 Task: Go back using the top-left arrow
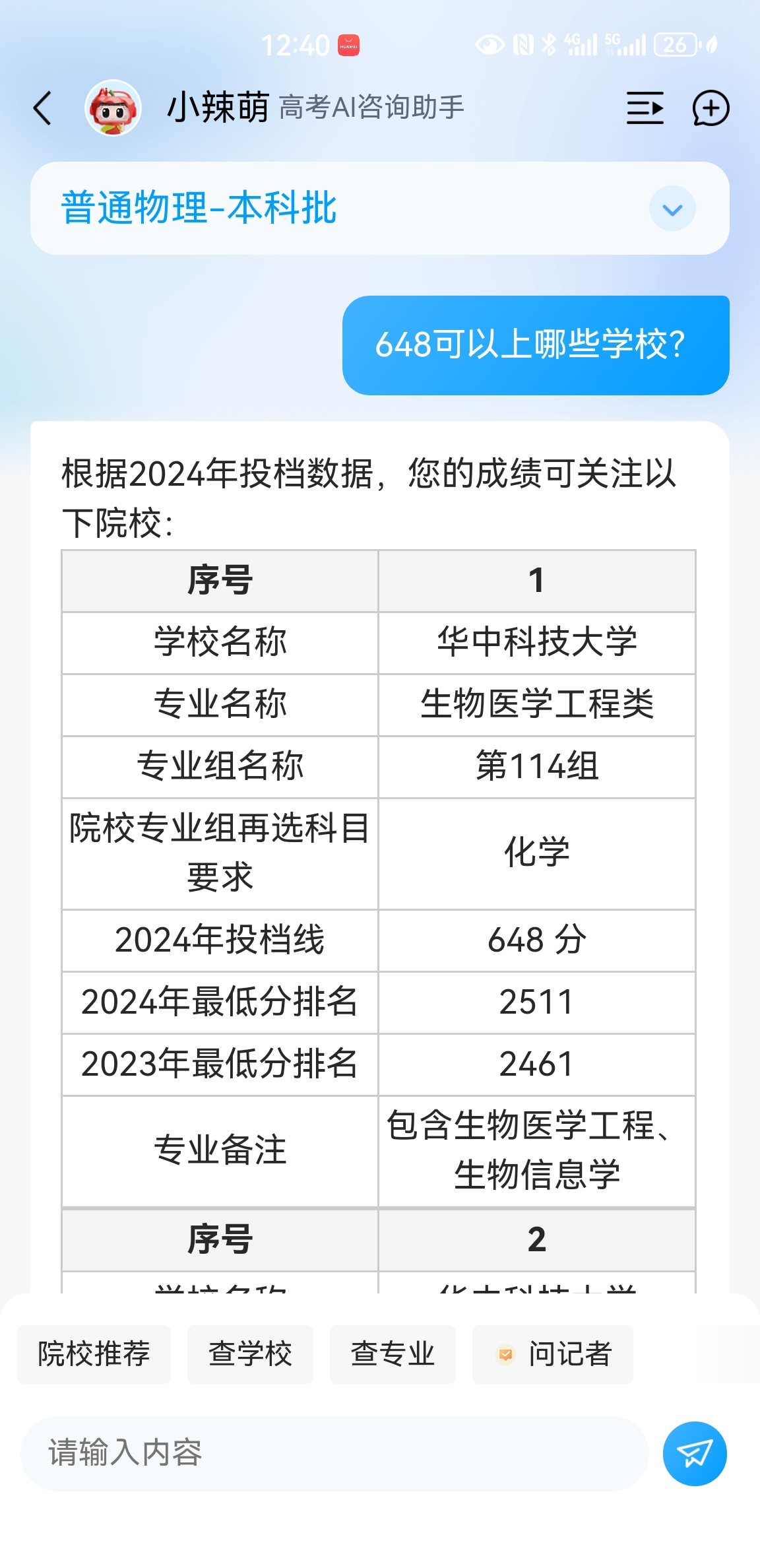(x=43, y=108)
